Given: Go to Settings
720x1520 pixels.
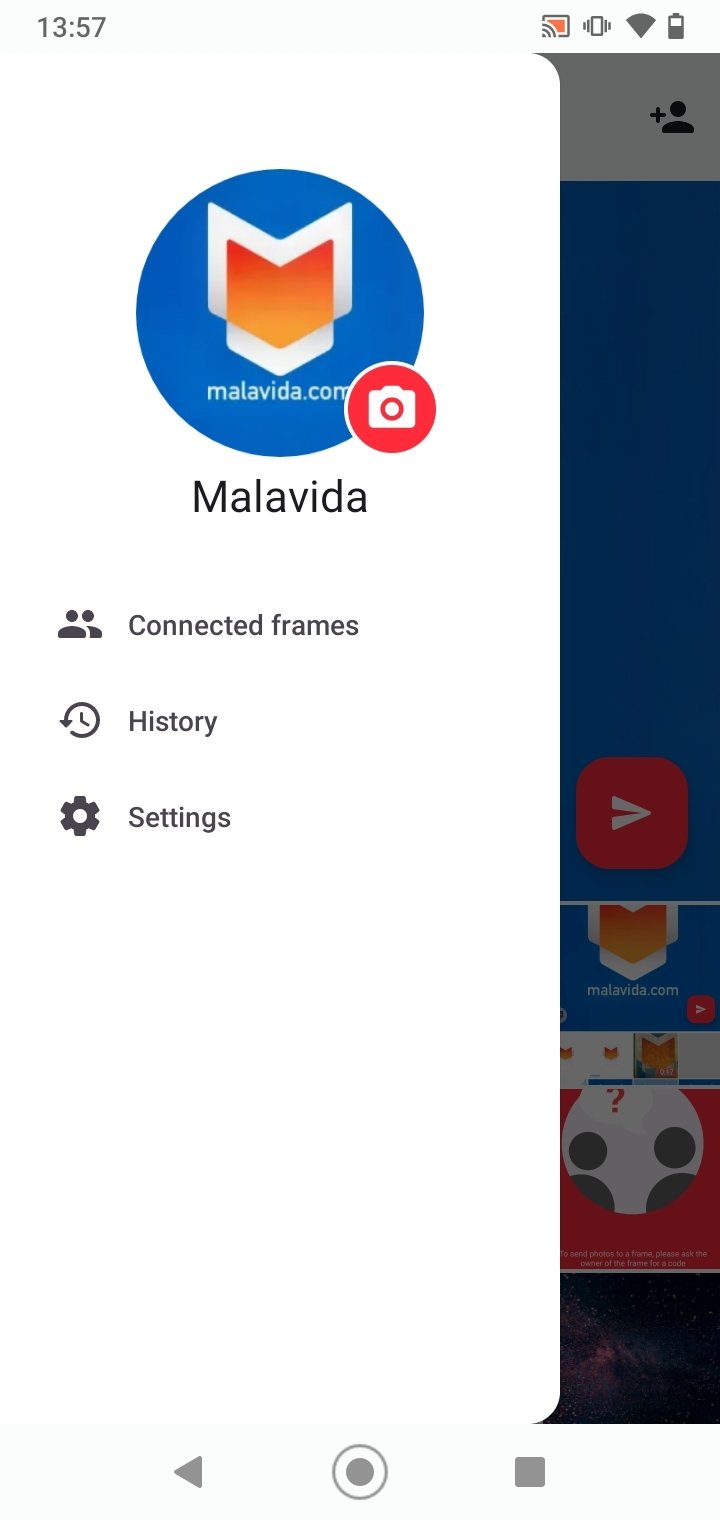Looking at the screenshot, I should (x=179, y=818).
